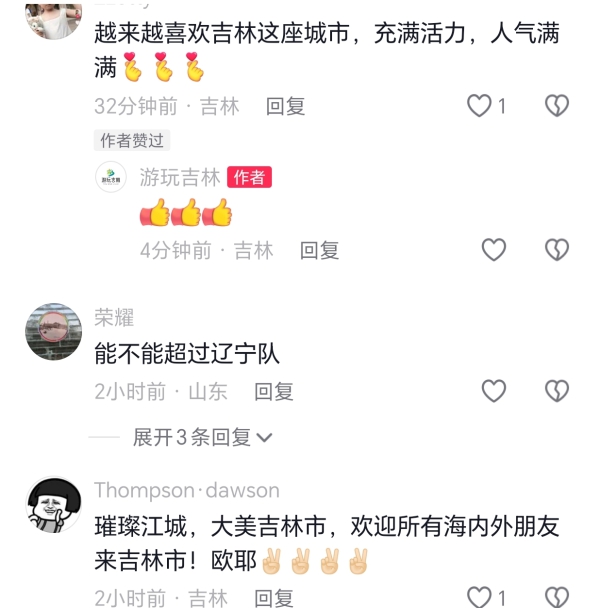
Task: Dislike the comment praising 吉林这座城市
Action: pyautogui.click(x=556, y=106)
